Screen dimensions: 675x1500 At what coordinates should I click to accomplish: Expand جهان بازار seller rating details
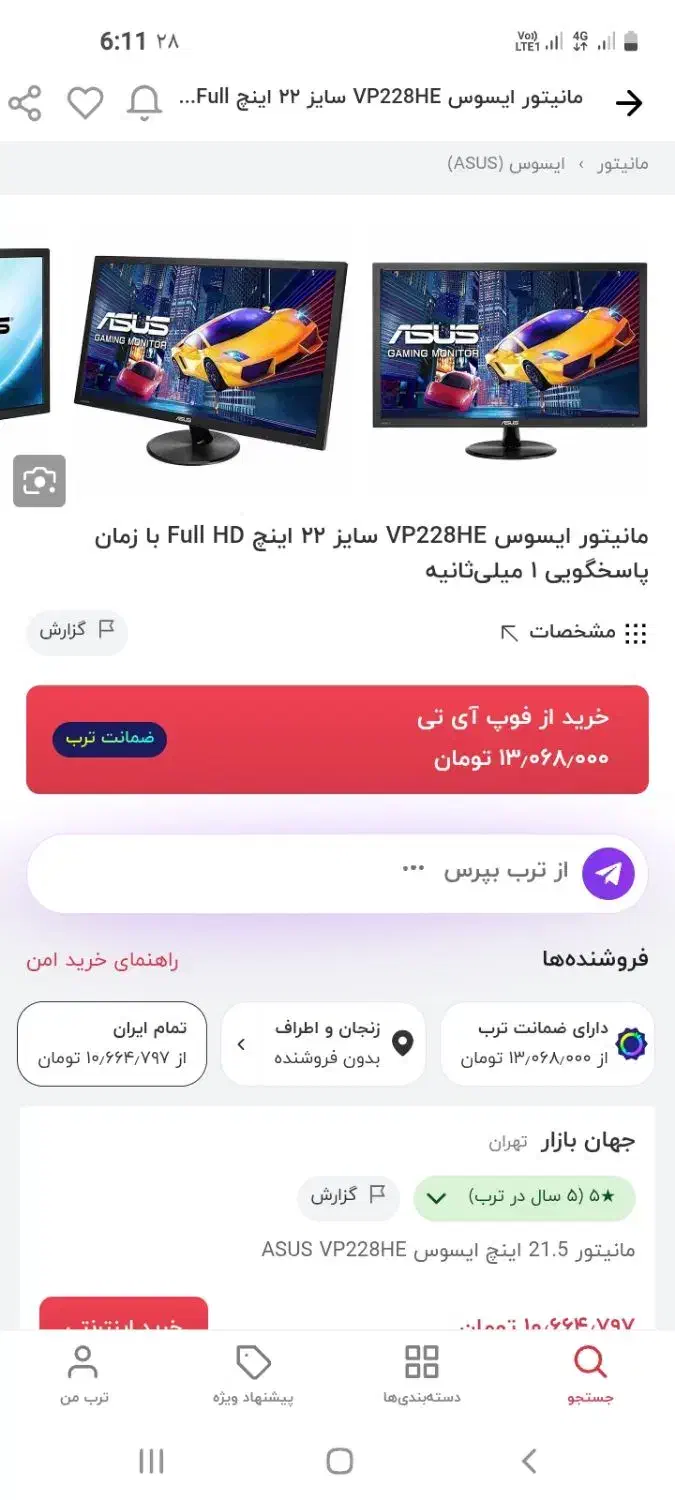pyautogui.click(x=524, y=1197)
